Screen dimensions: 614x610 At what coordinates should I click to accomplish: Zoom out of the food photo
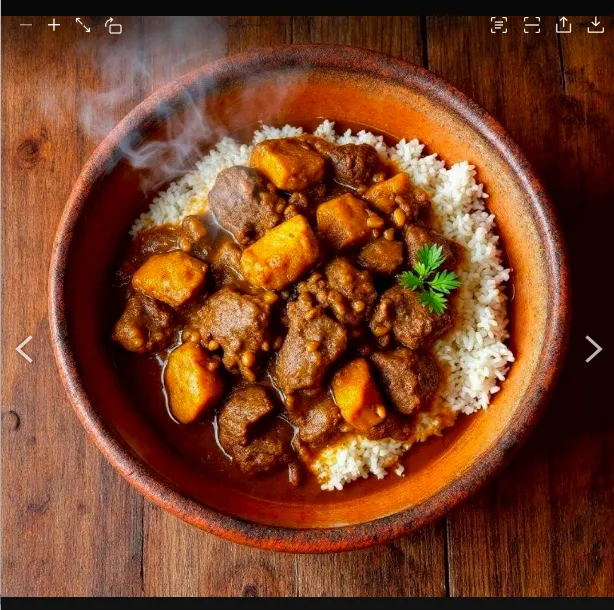(x=25, y=25)
